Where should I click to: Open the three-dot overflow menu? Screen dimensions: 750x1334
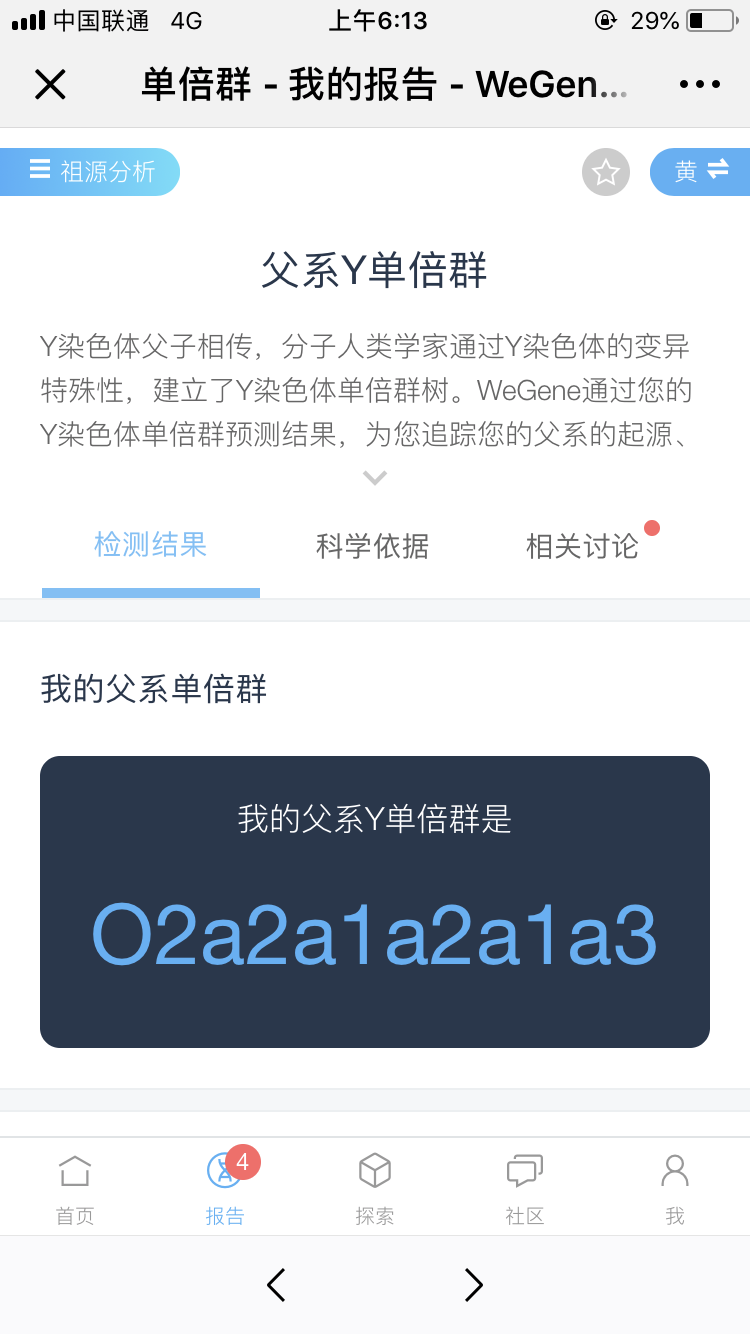coord(700,85)
